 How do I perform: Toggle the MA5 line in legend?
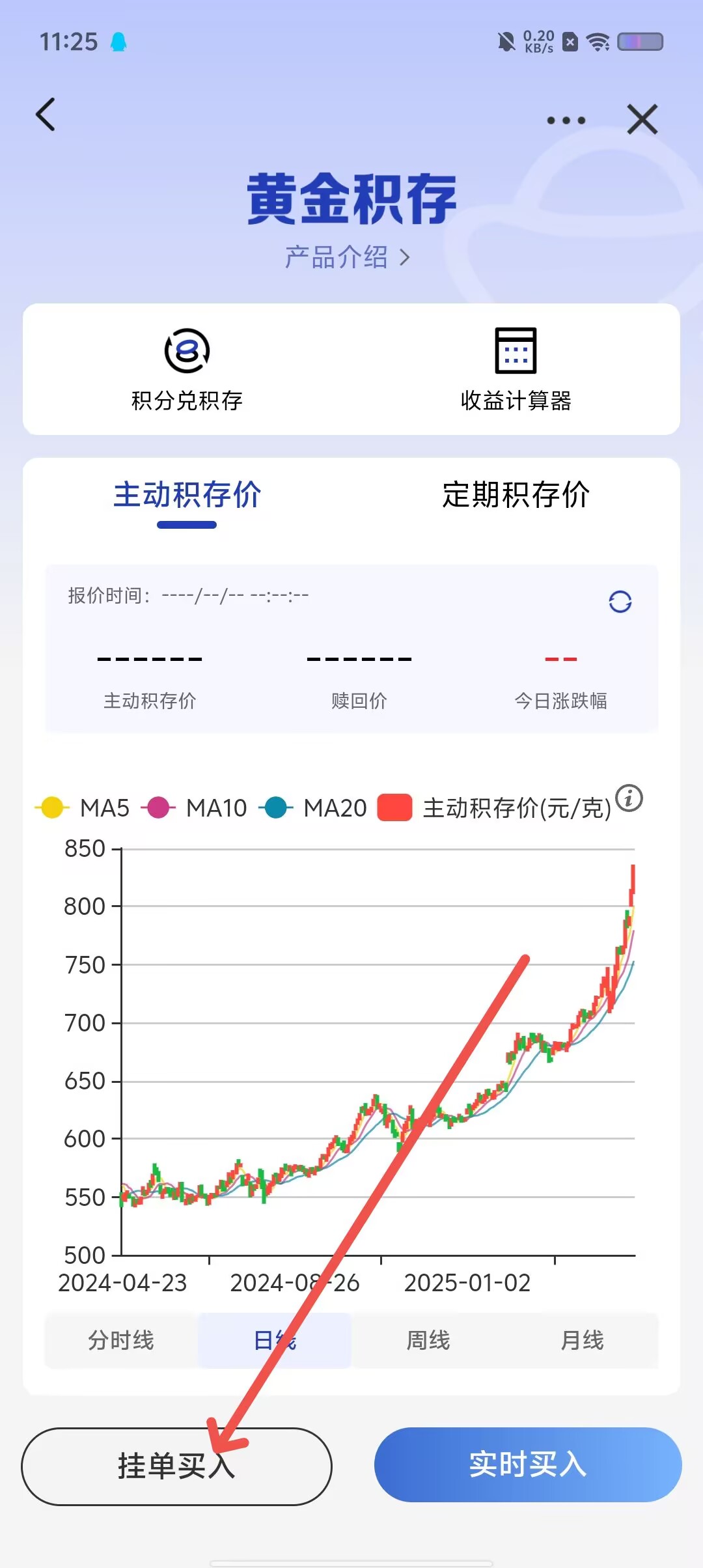point(83,808)
